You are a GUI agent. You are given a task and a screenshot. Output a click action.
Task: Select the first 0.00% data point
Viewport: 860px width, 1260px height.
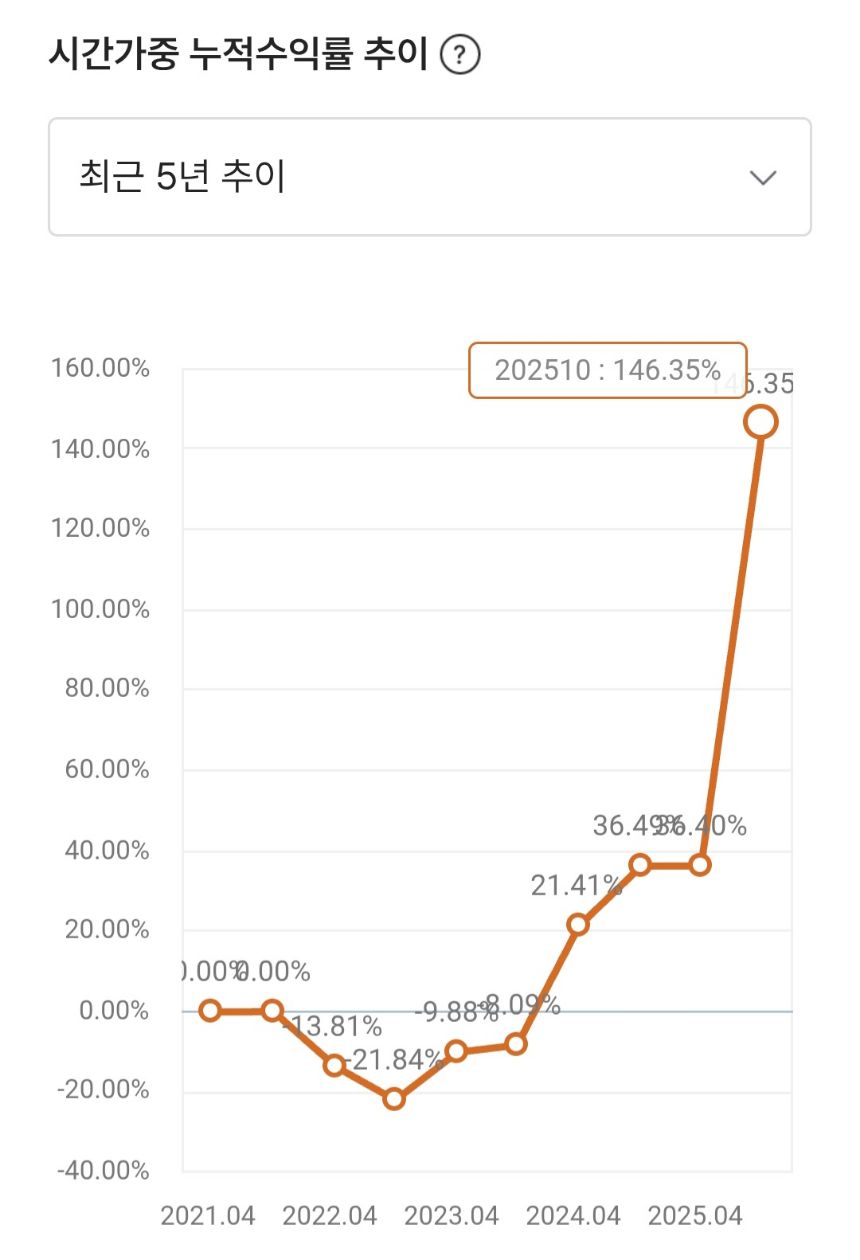pyautogui.click(x=209, y=1011)
